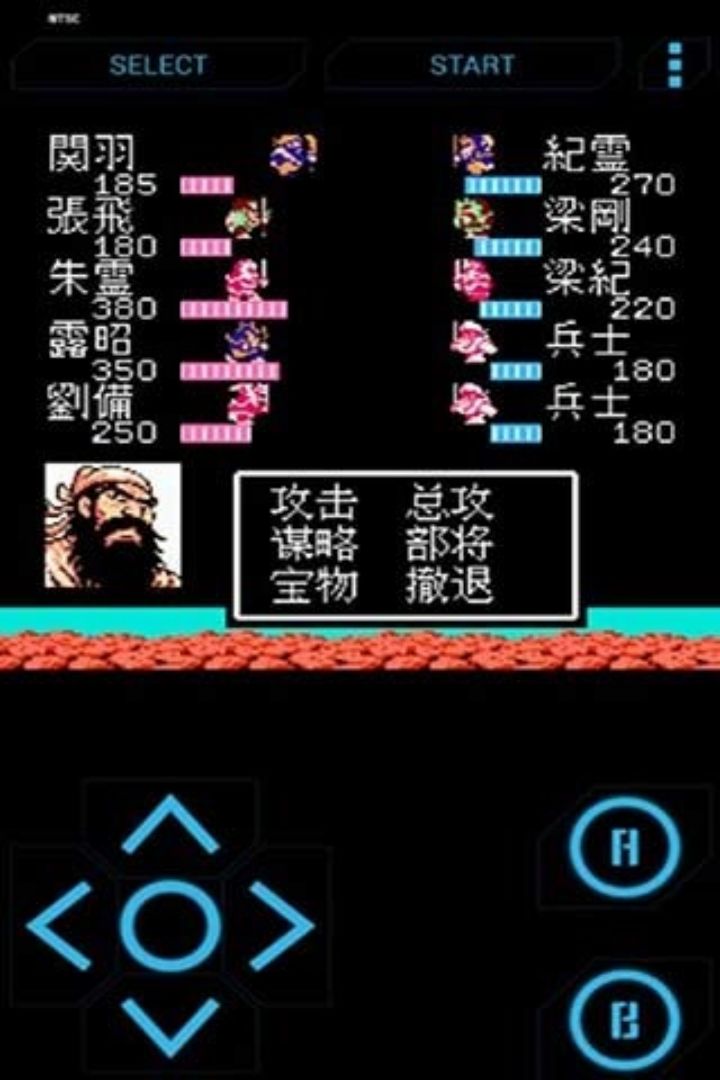Open the three-dot overflow menu
The width and height of the screenshot is (720, 1080).
[x=675, y=65]
